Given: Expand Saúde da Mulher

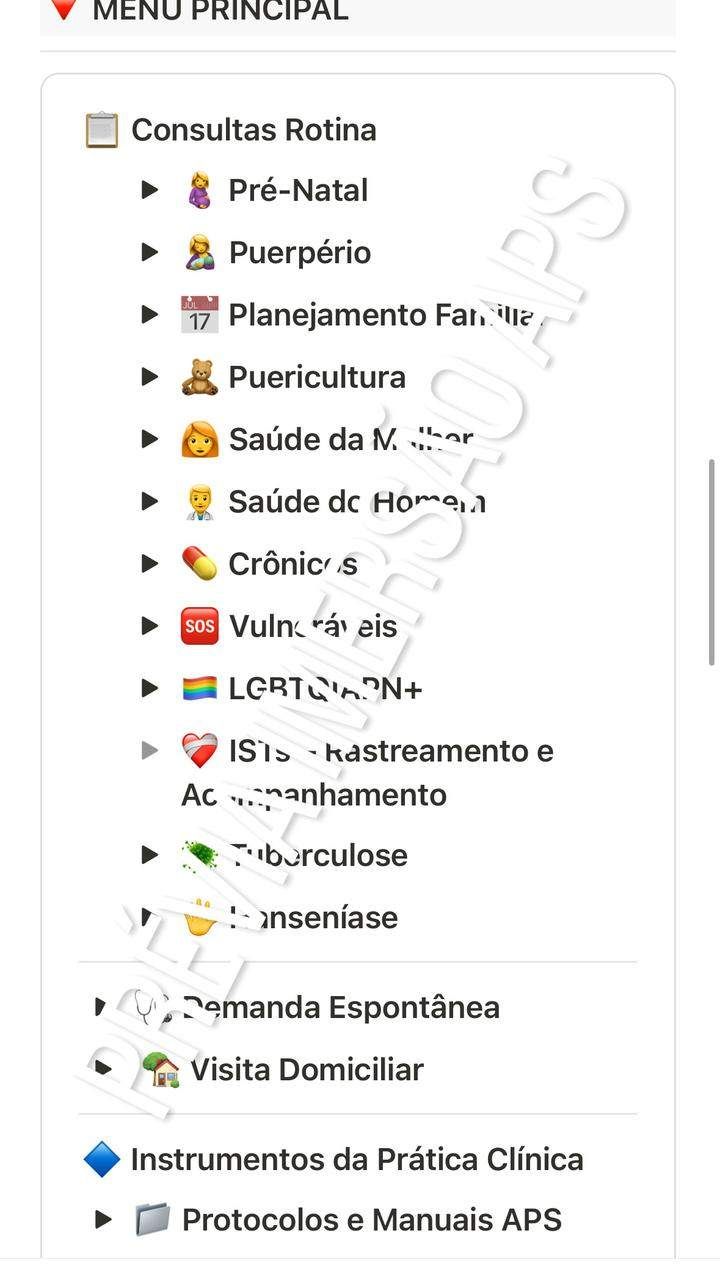Looking at the screenshot, I should [x=150, y=439].
